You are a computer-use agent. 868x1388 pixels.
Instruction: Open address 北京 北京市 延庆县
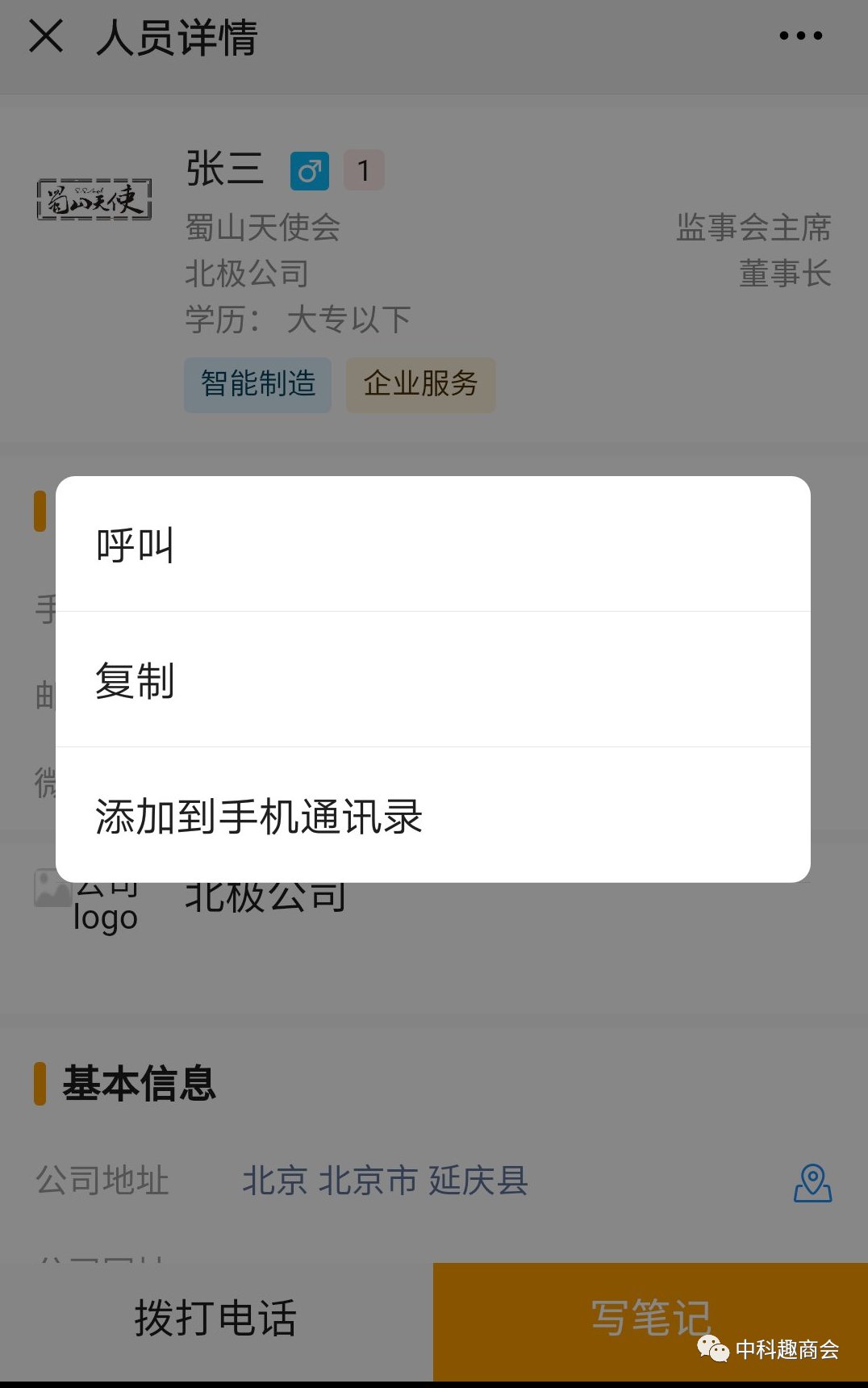[x=386, y=1181]
